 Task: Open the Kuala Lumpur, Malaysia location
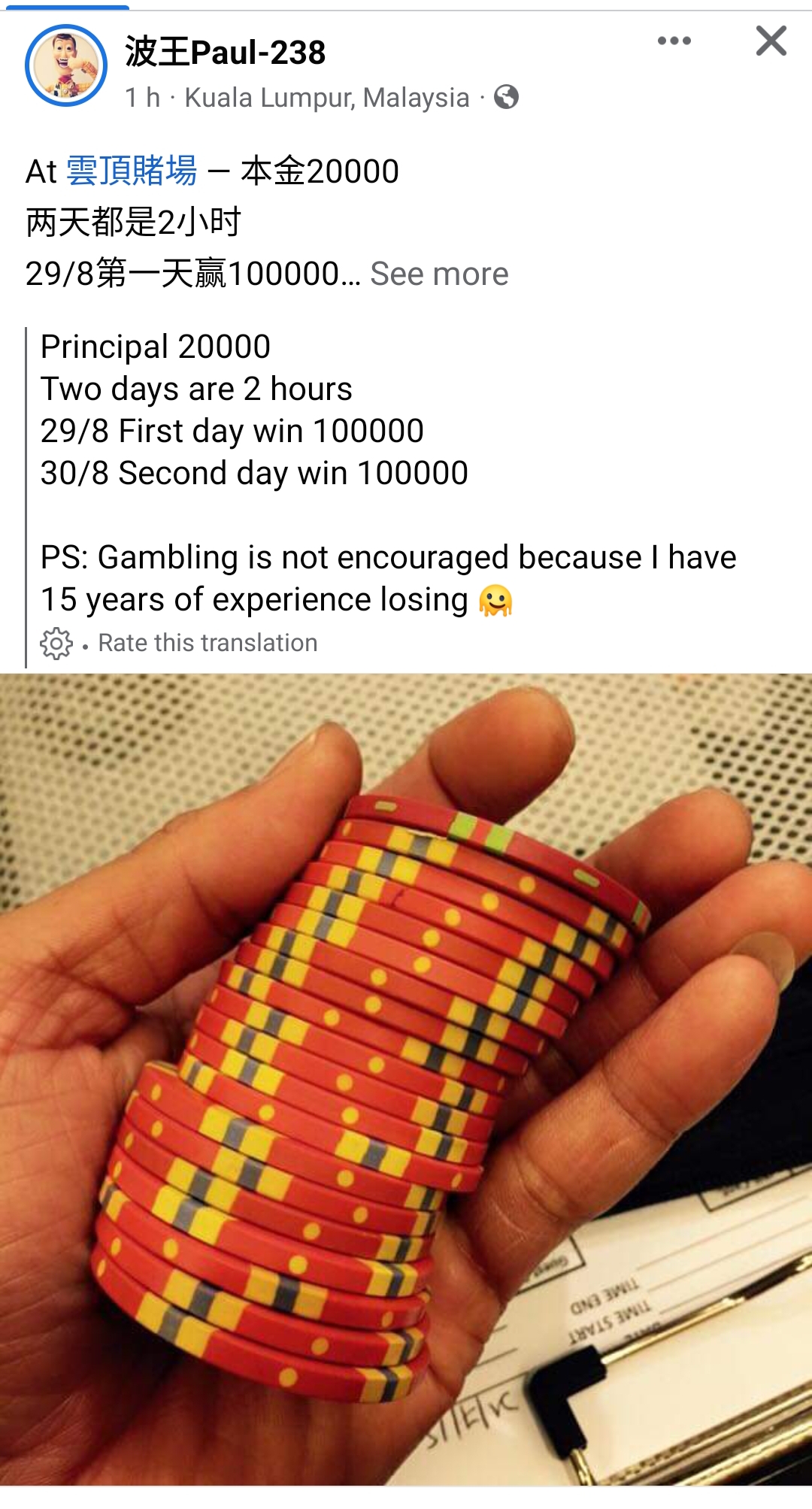(327, 98)
